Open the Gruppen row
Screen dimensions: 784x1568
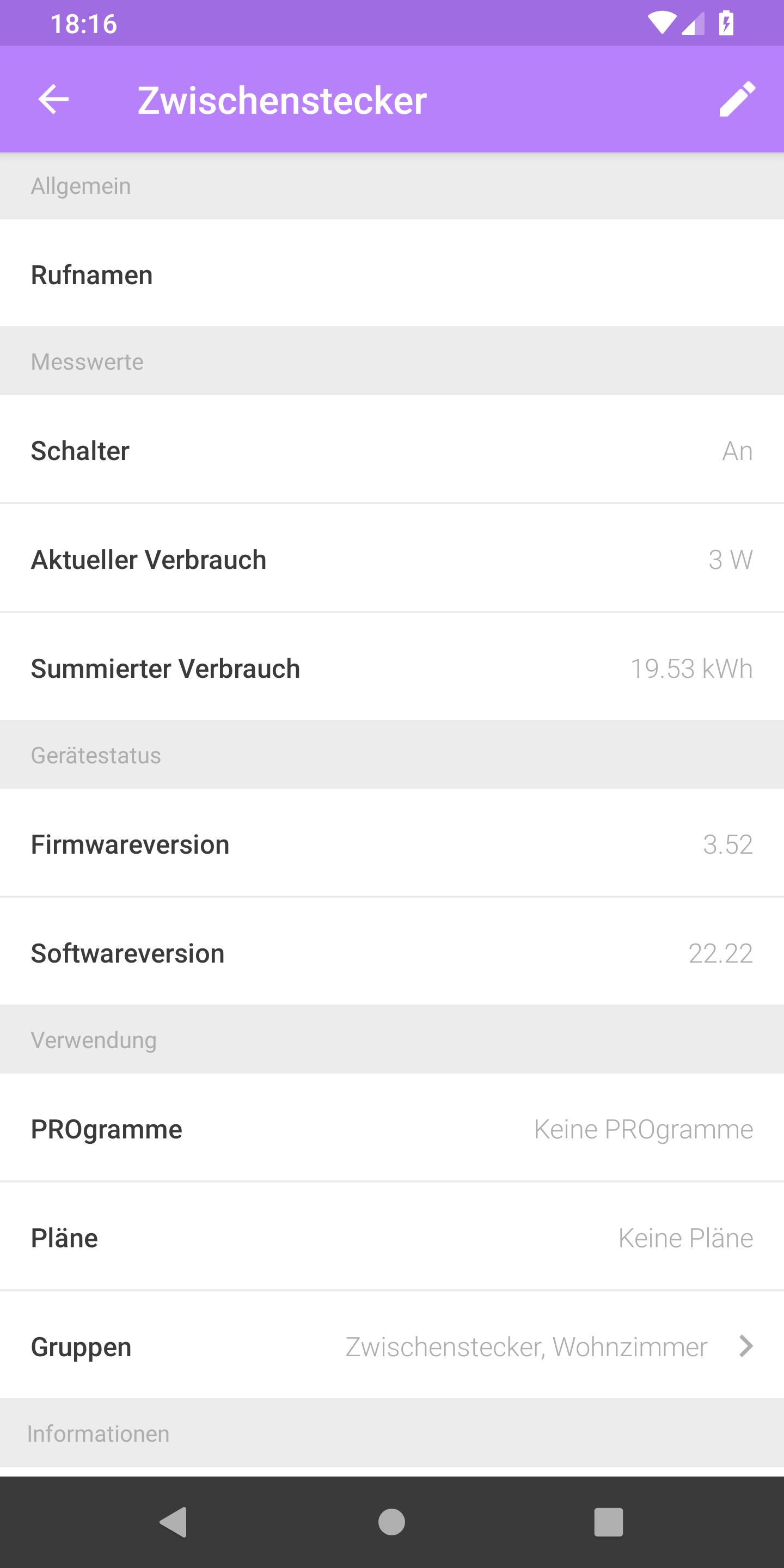(x=392, y=1346)
